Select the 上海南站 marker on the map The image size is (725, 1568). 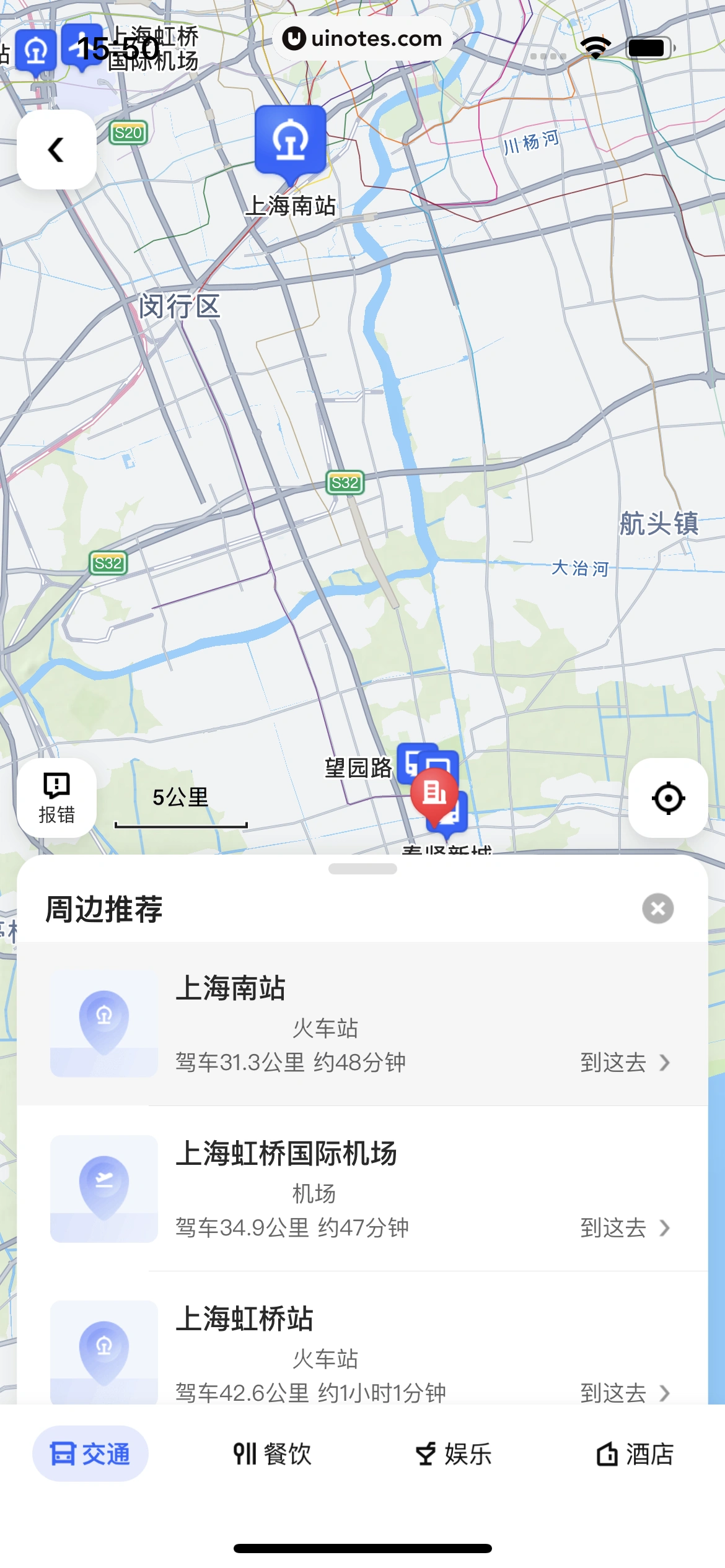coord(290,142)
